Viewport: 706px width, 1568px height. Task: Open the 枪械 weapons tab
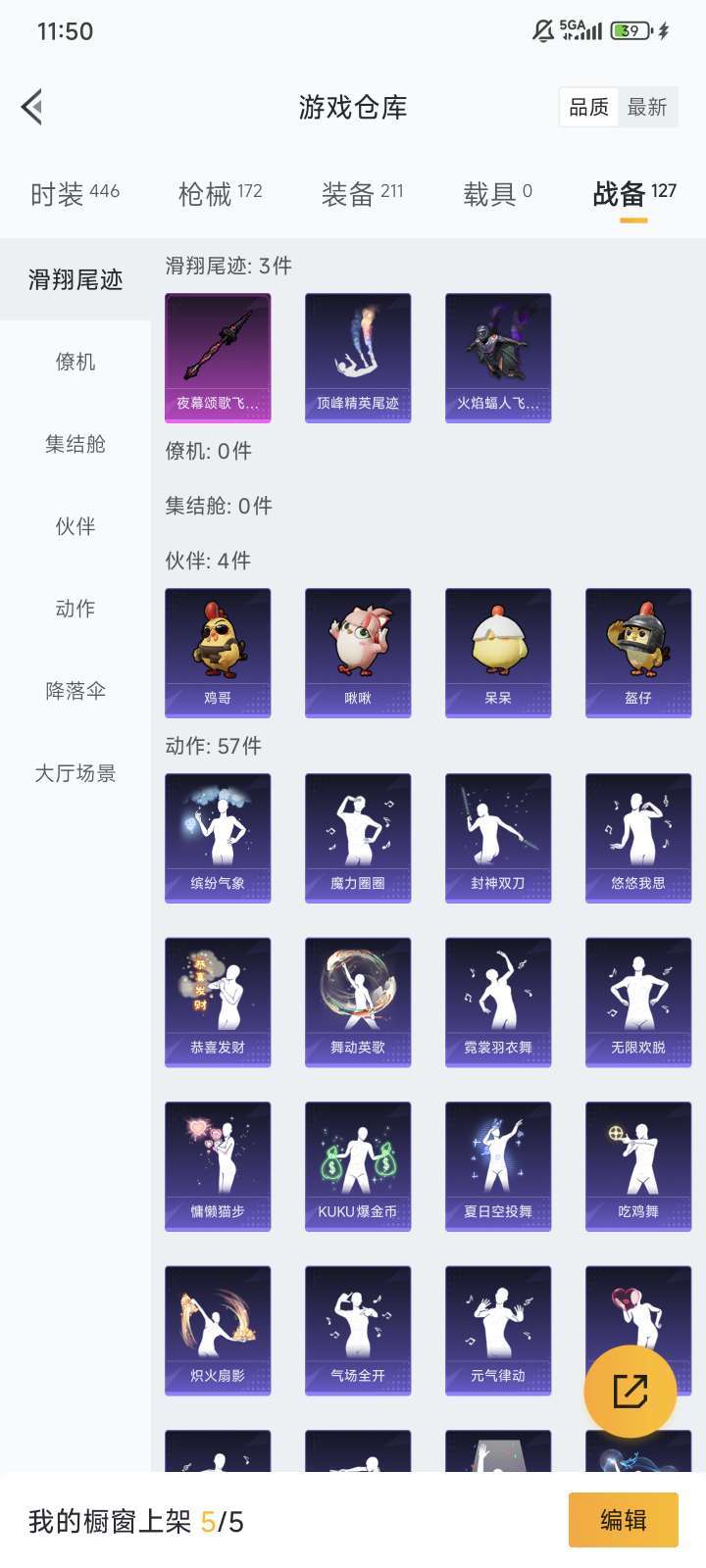218,193
